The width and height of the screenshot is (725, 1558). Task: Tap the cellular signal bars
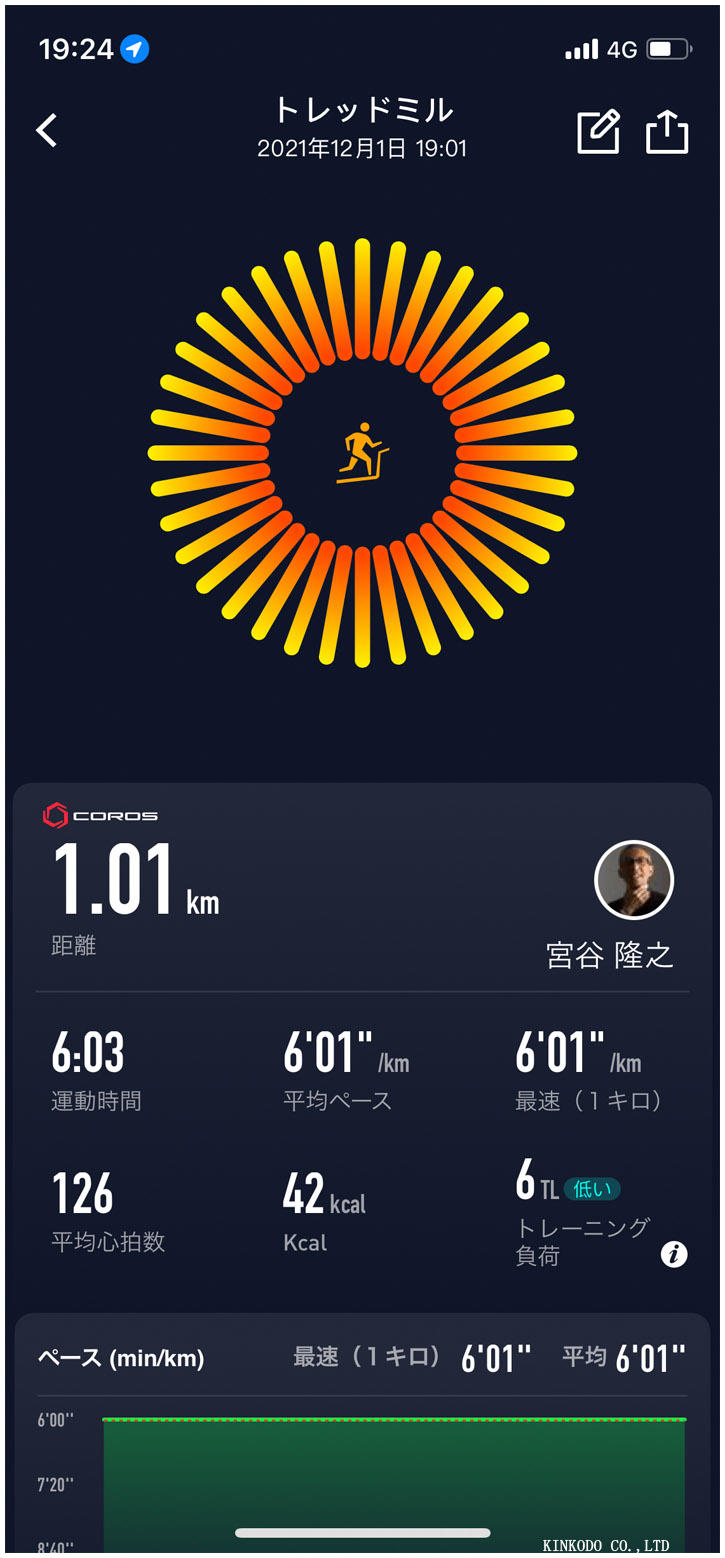coord(581,48)
